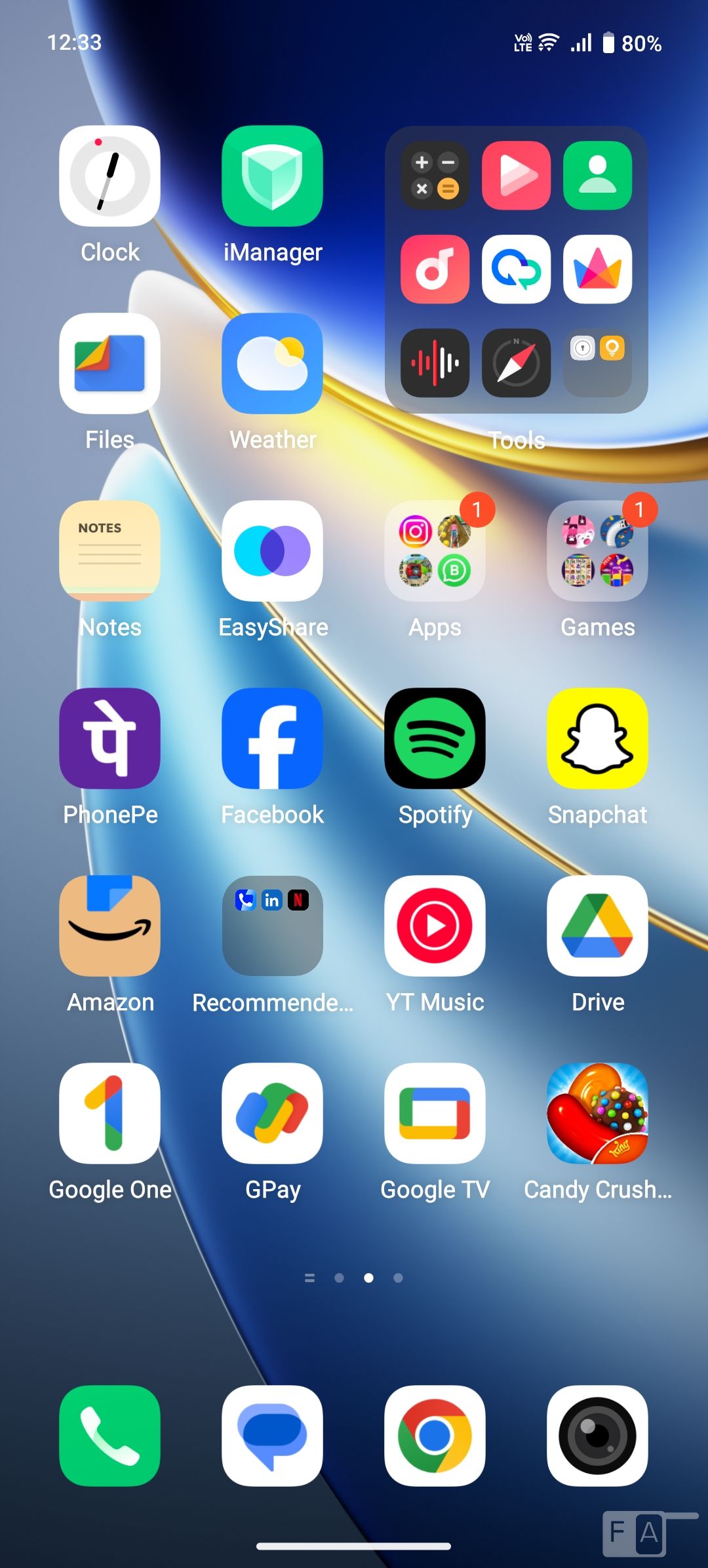Launch GPay
708x1568 pixels.
tap(272, 1114)
